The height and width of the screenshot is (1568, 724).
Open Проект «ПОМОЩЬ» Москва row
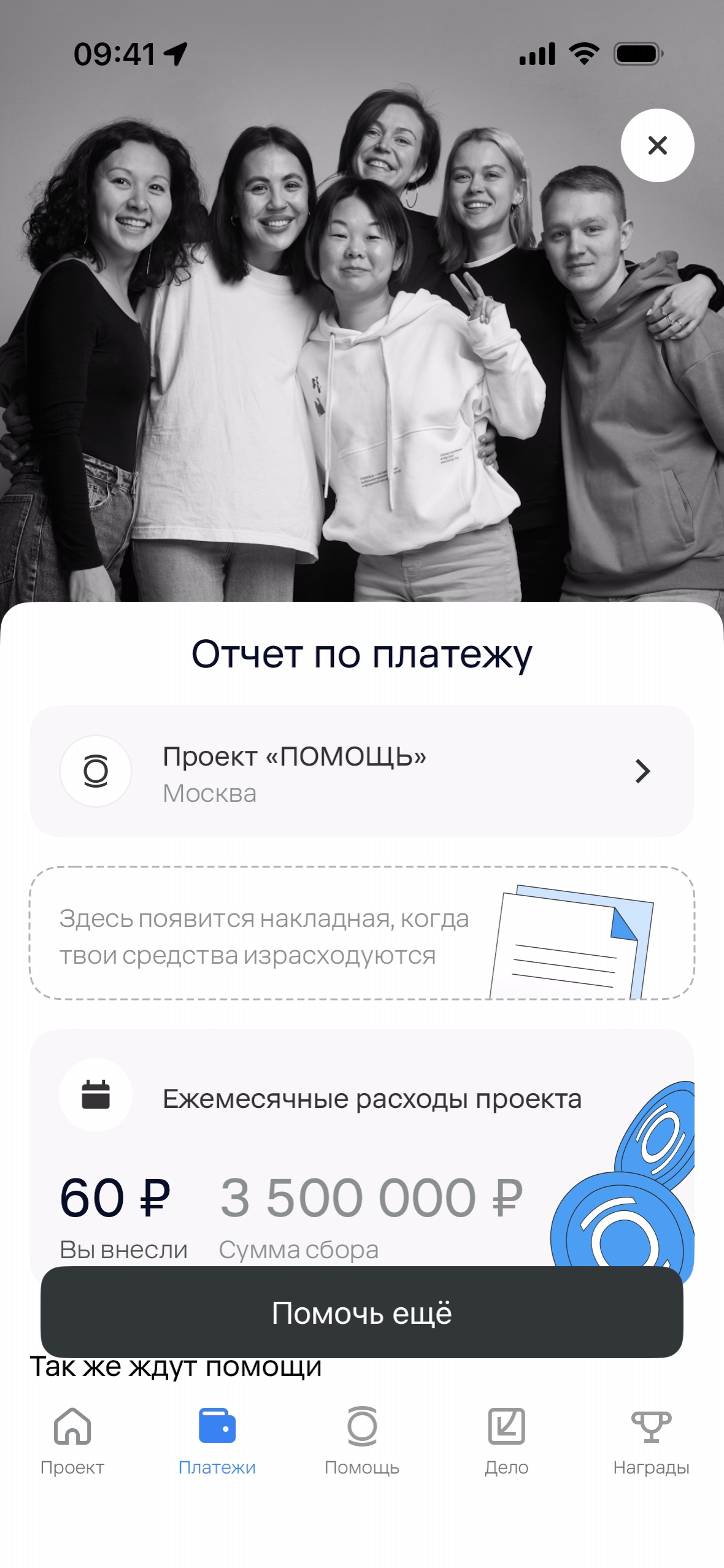coord(361,771)
